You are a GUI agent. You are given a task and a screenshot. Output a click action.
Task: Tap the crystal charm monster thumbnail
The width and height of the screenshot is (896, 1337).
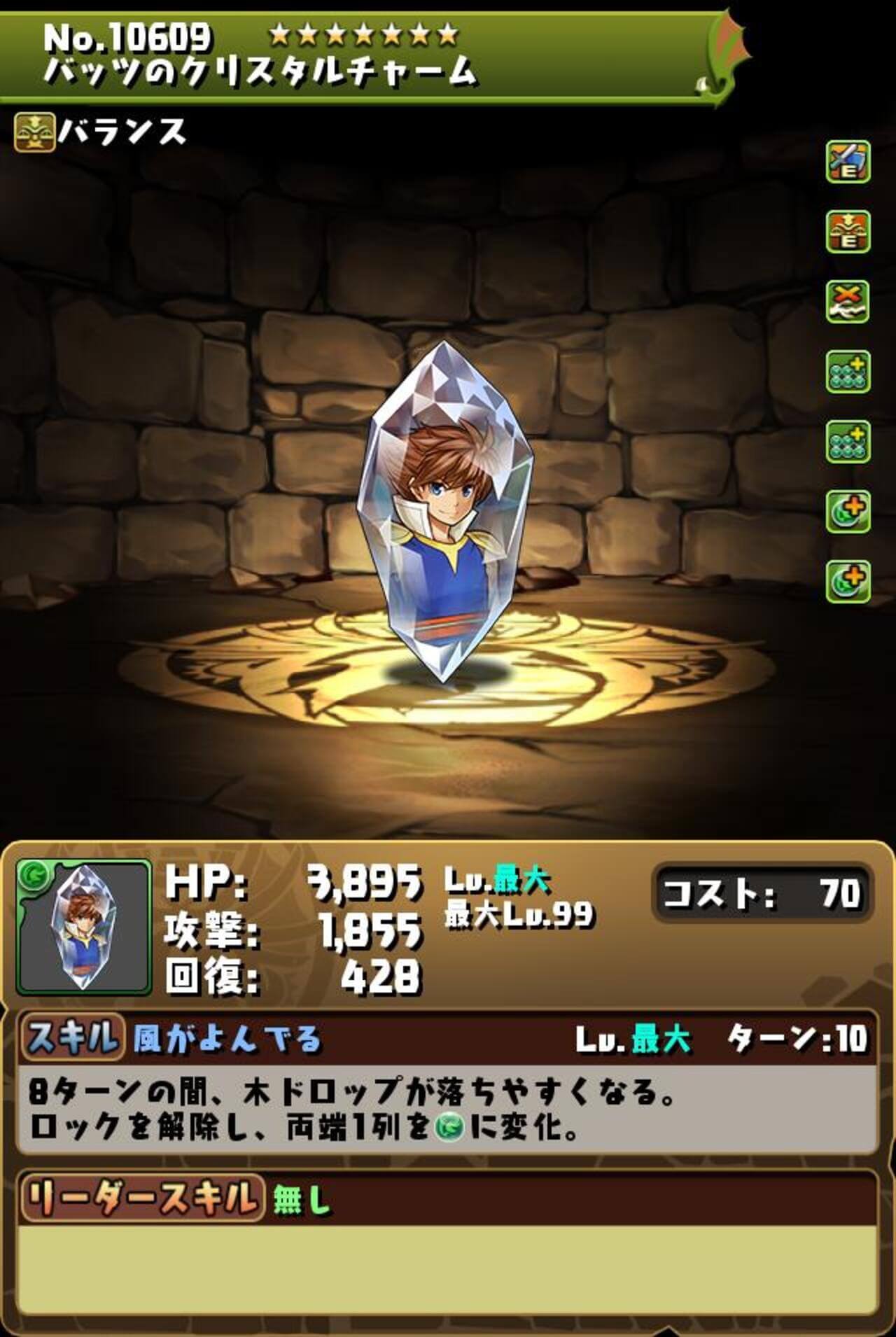pyautogui.click(x=84, y=927)
